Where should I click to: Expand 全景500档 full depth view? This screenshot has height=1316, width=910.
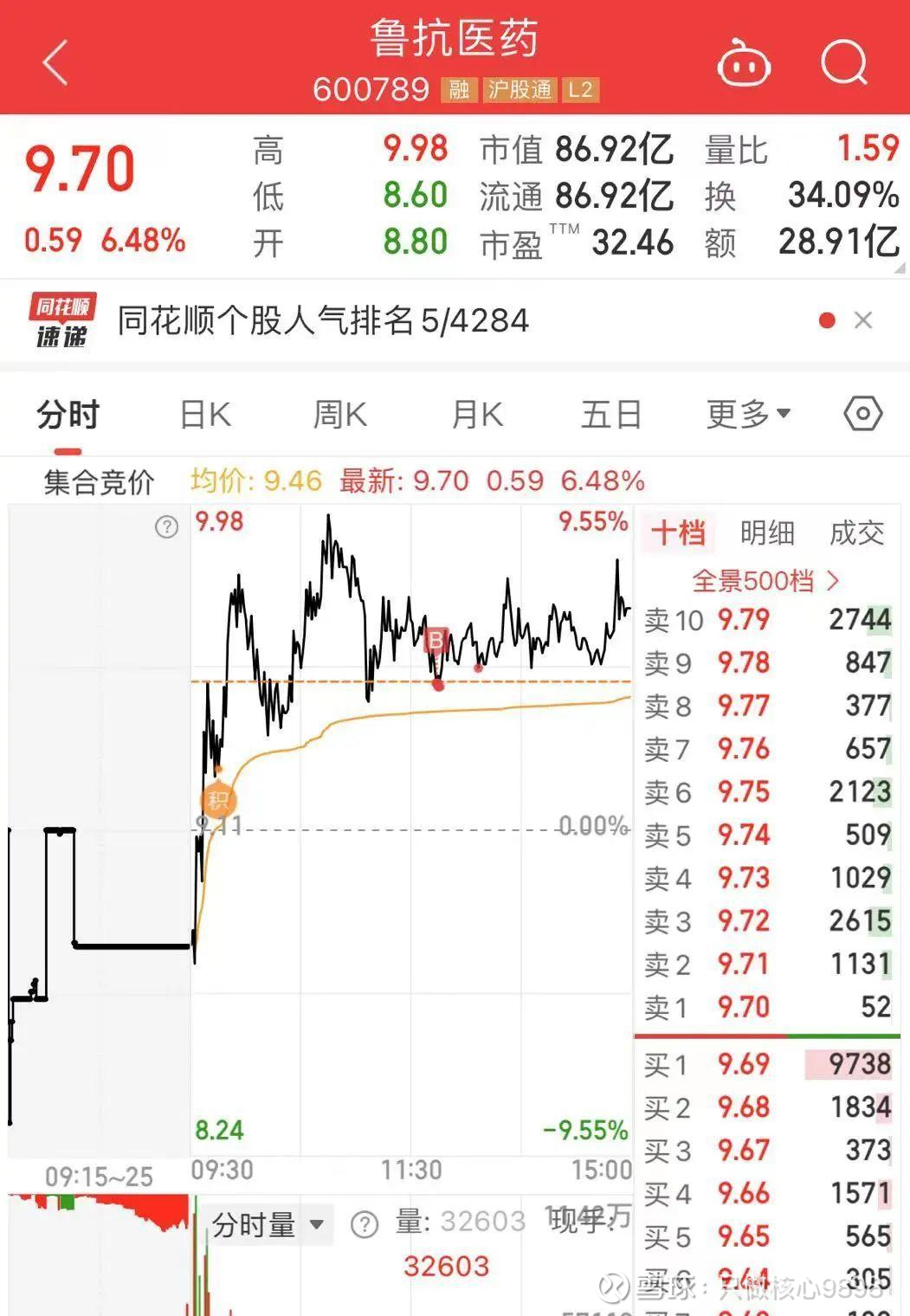pyautogui.click(x=765, y=580)
